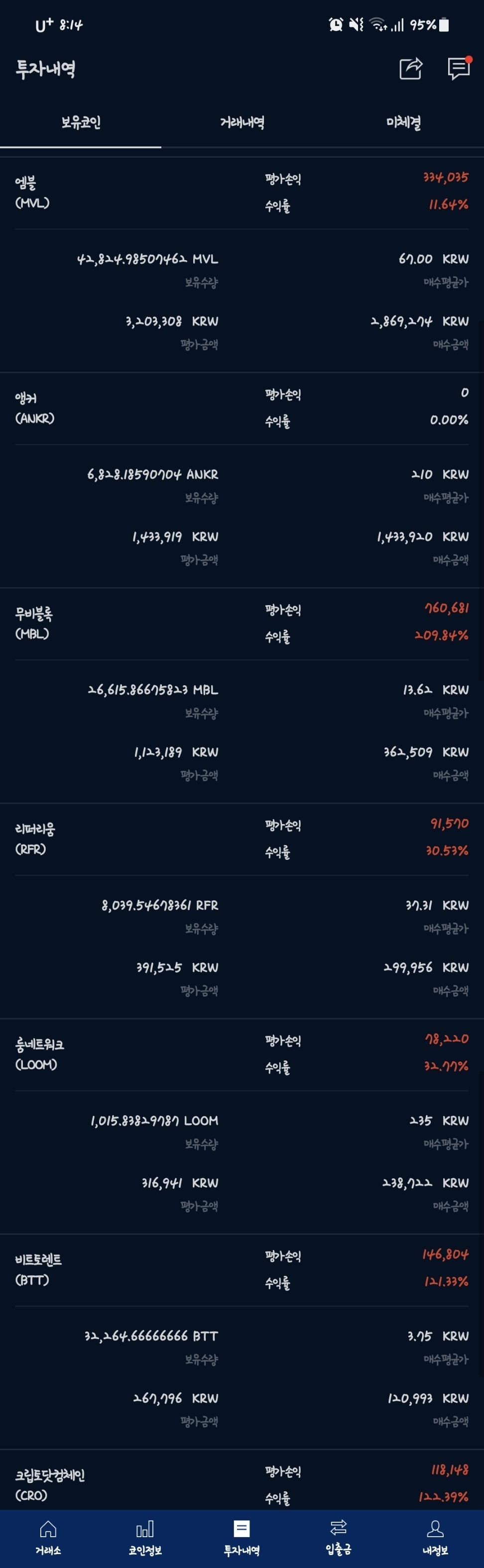Go to the 내정보 tab
The image size is (484, 1568).
click(x=435, y=1537)
